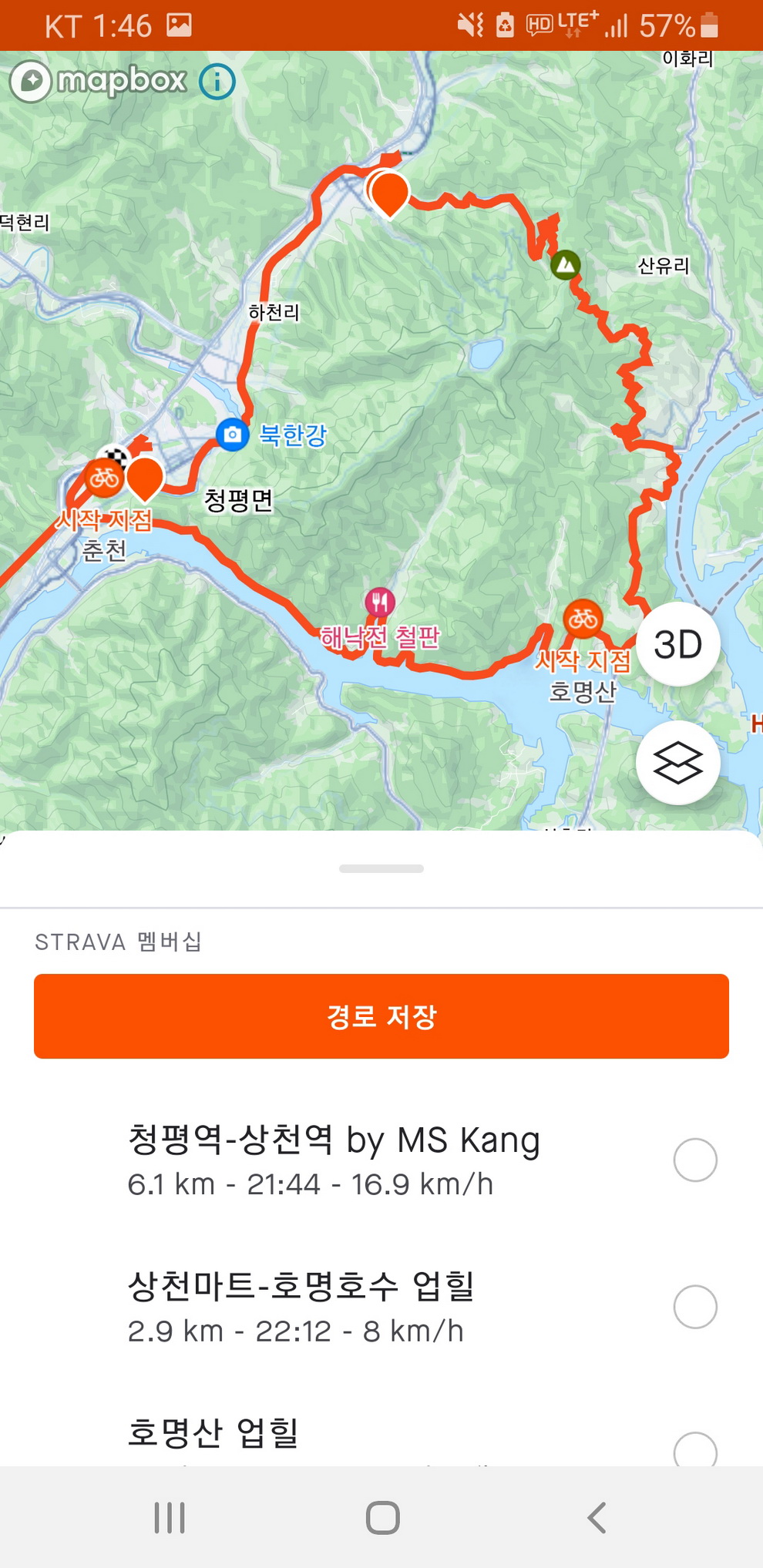
Task: Open the map layers selector
Action: coord(677,763)
